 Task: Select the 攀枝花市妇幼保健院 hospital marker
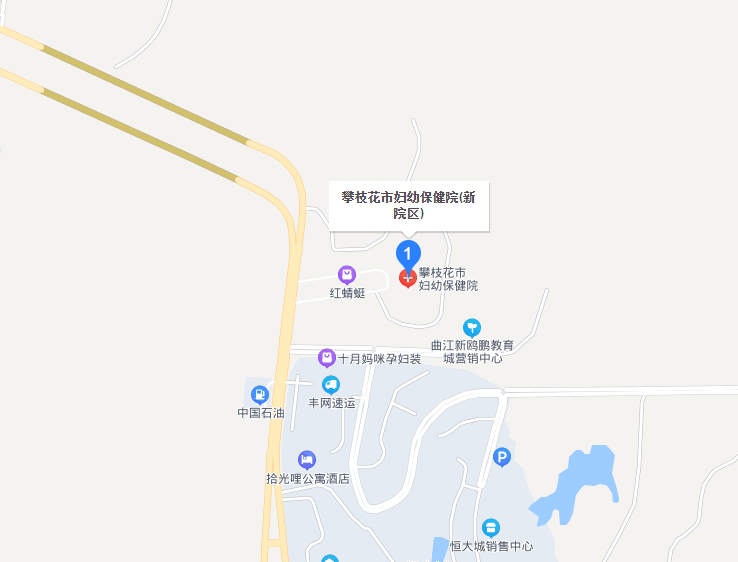[x=408, y=279]
